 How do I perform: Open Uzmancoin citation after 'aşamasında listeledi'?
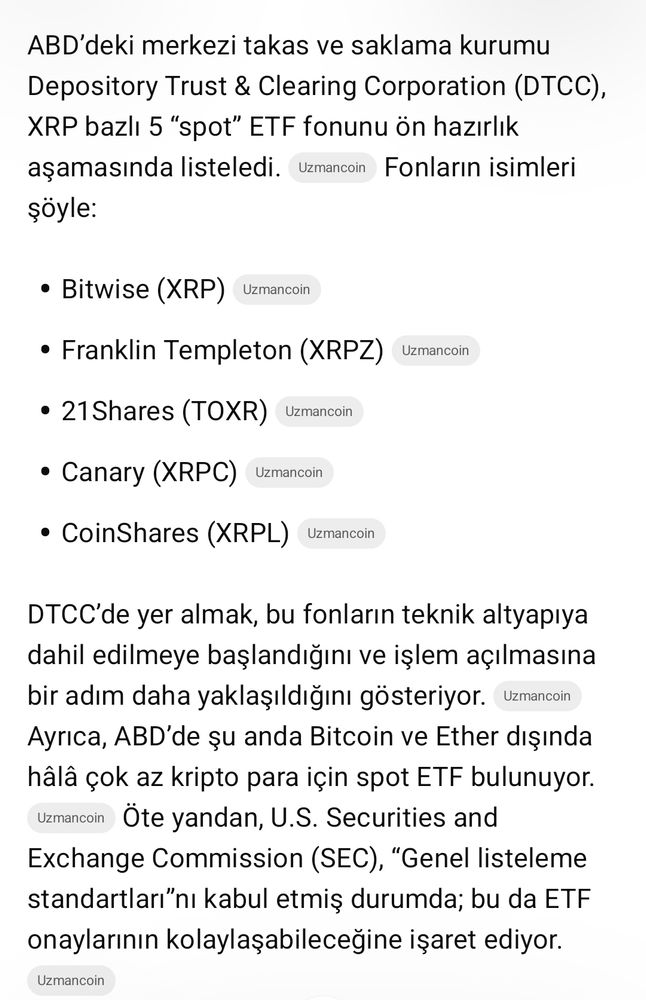point(332,168)
